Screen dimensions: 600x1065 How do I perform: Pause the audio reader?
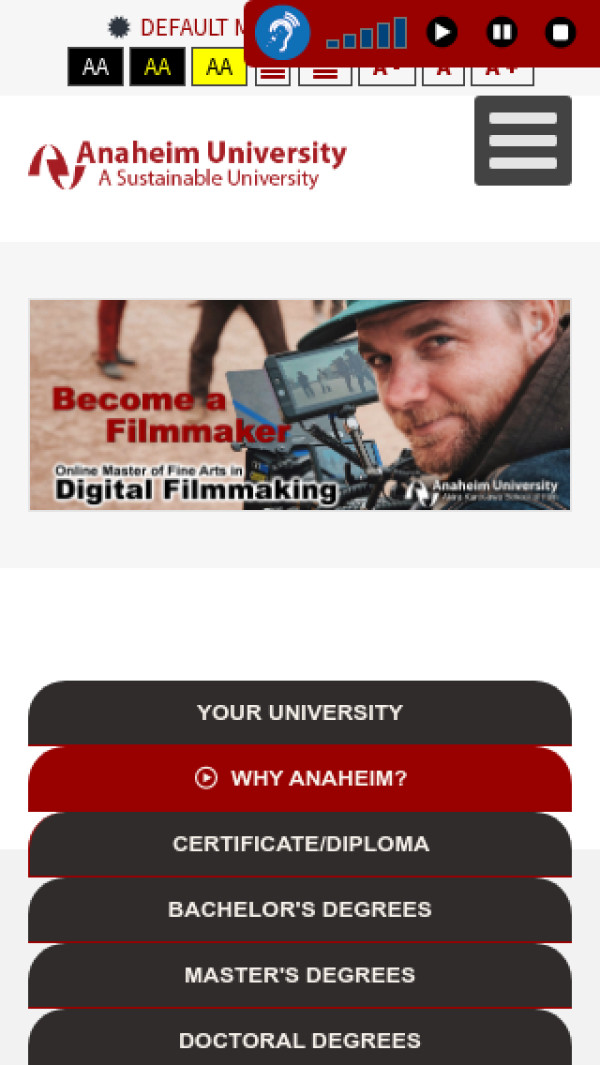pyautogui.click(x=502, y=32)
